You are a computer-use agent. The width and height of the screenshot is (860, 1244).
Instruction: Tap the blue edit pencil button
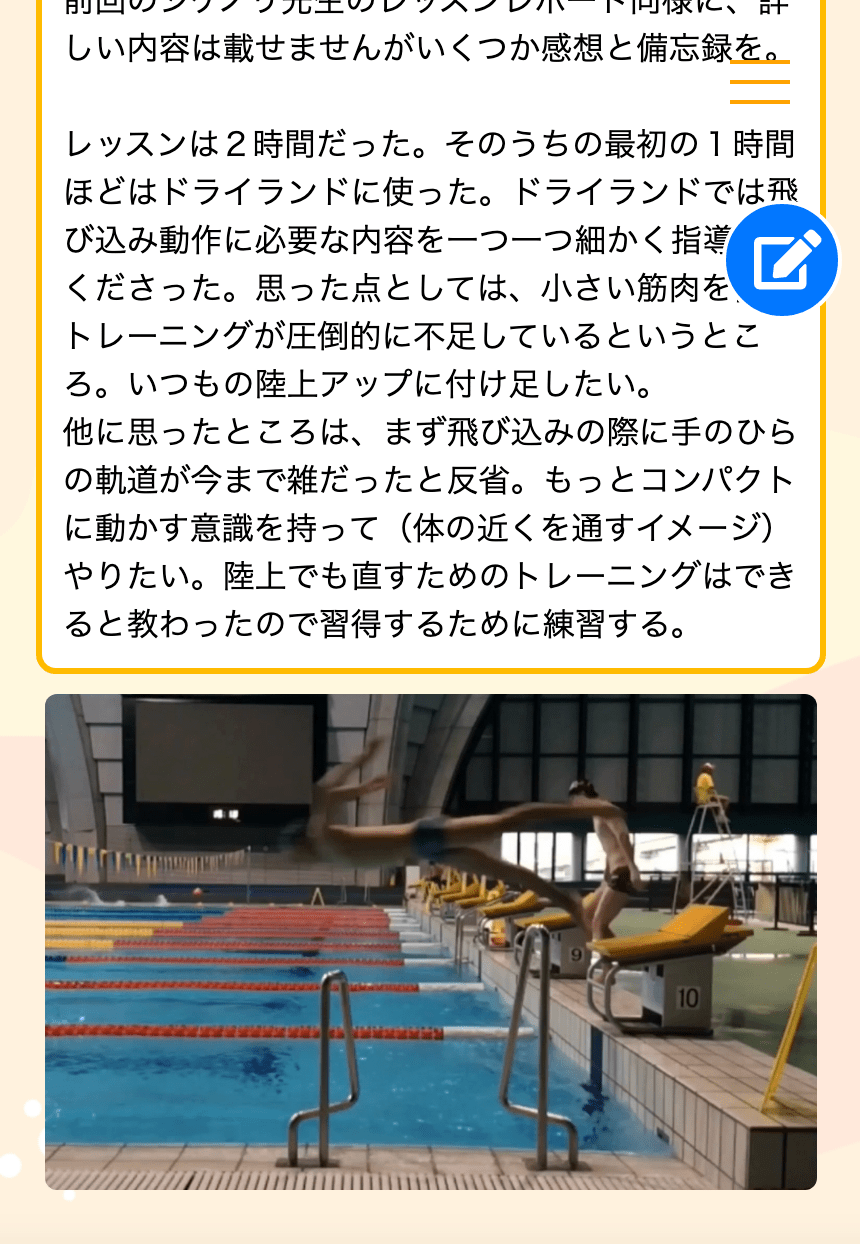781,261
